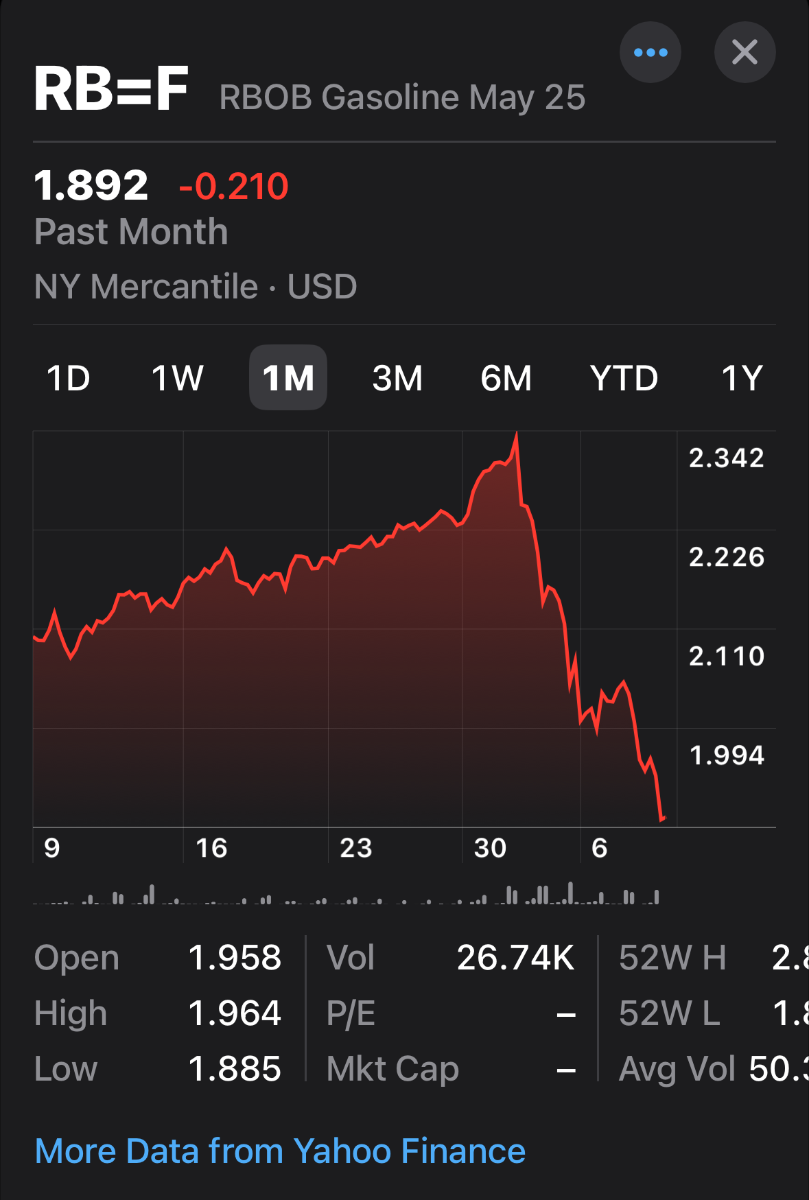Switch chart to 1D range

point(68,378)
